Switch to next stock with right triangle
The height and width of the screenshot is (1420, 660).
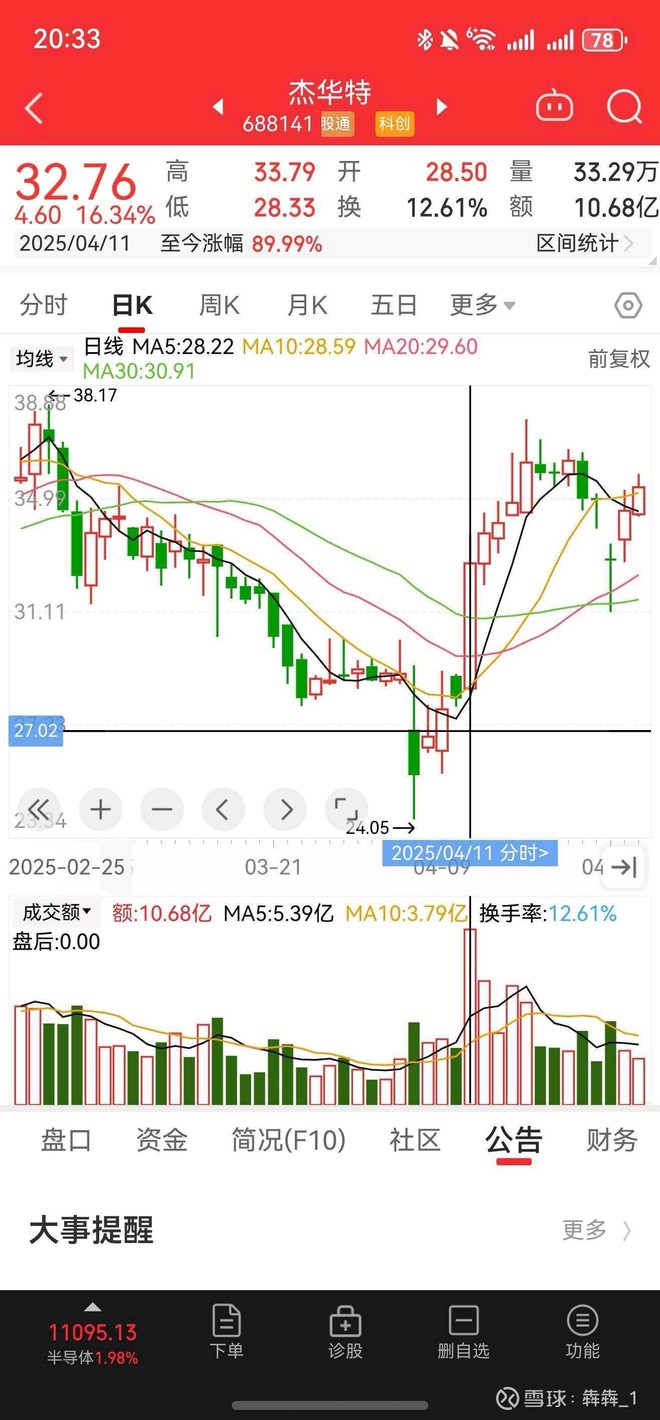tap(441, 106)
